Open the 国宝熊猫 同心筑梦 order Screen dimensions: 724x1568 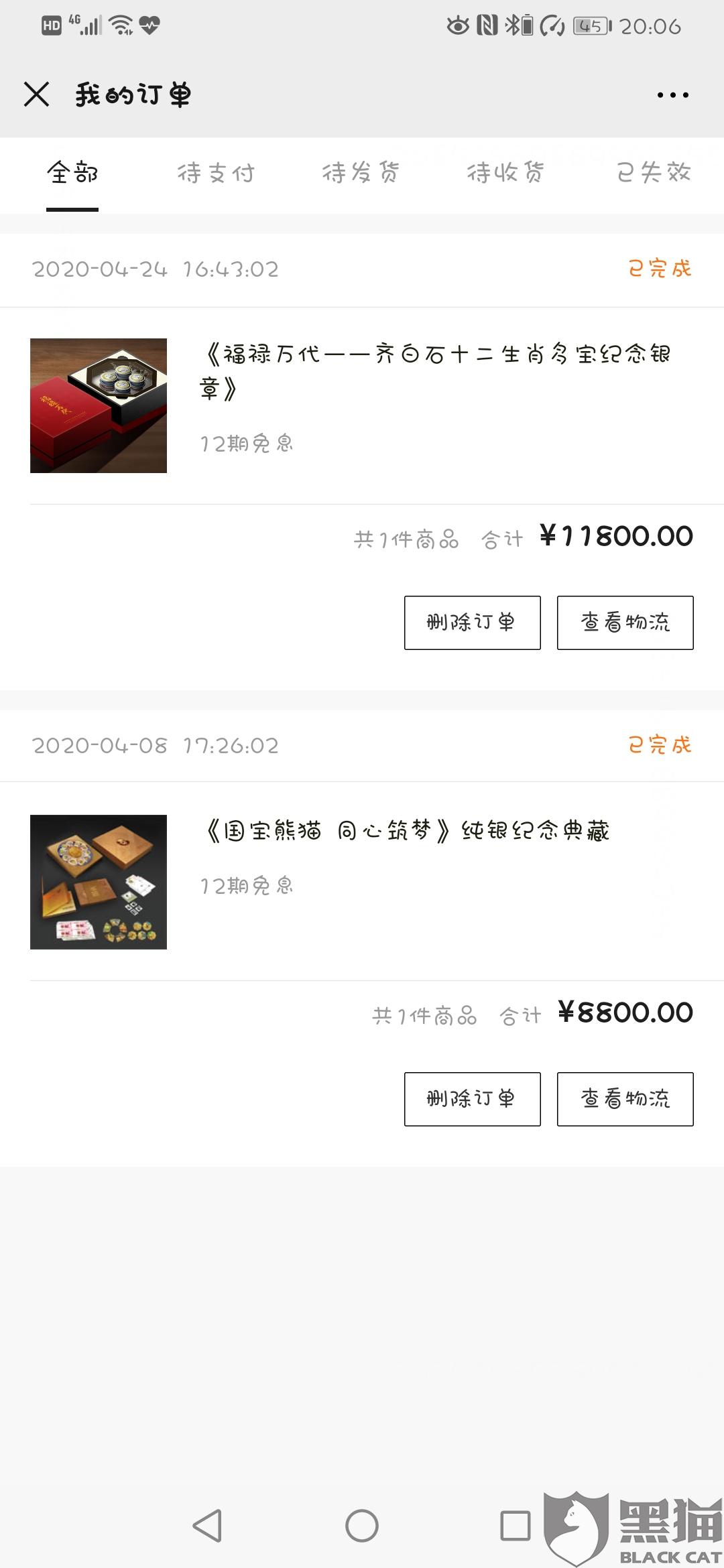(x=406, y=831)
